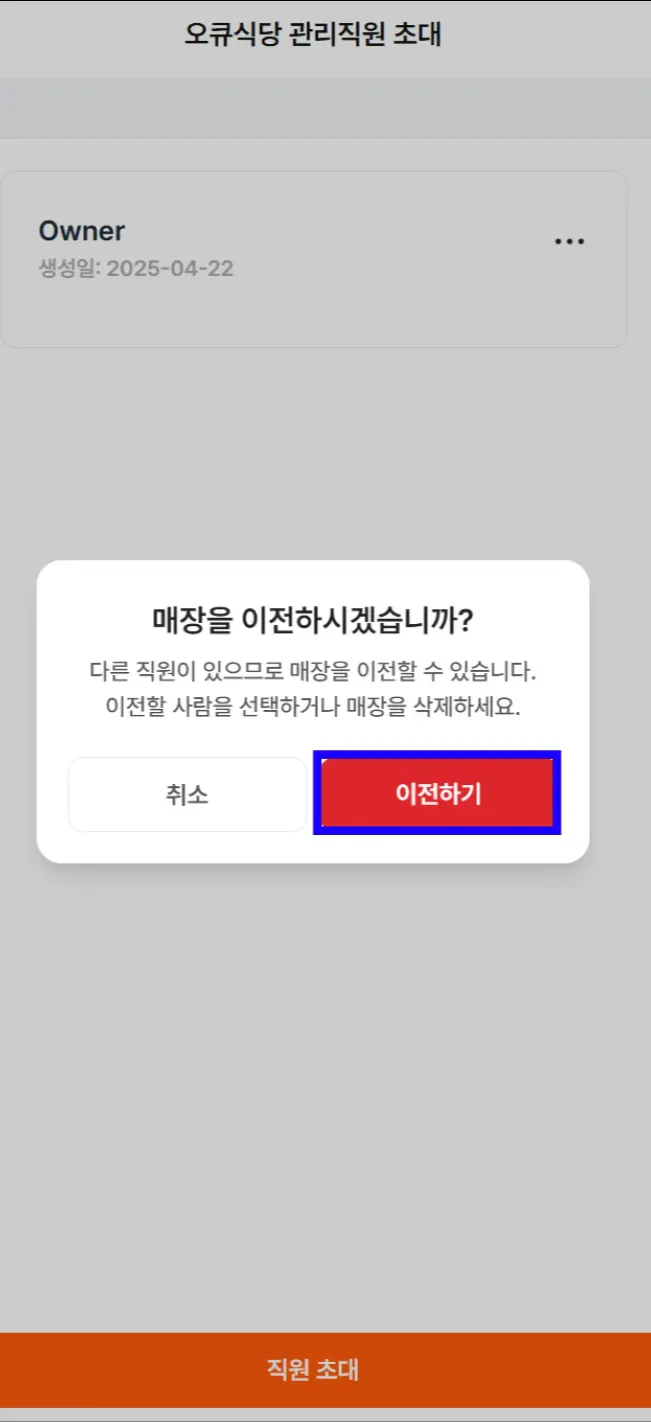Viewport: 651px width, 1422px height.
Task: Confirm transfer with 이전하기 button
Action: click(437, 793)
